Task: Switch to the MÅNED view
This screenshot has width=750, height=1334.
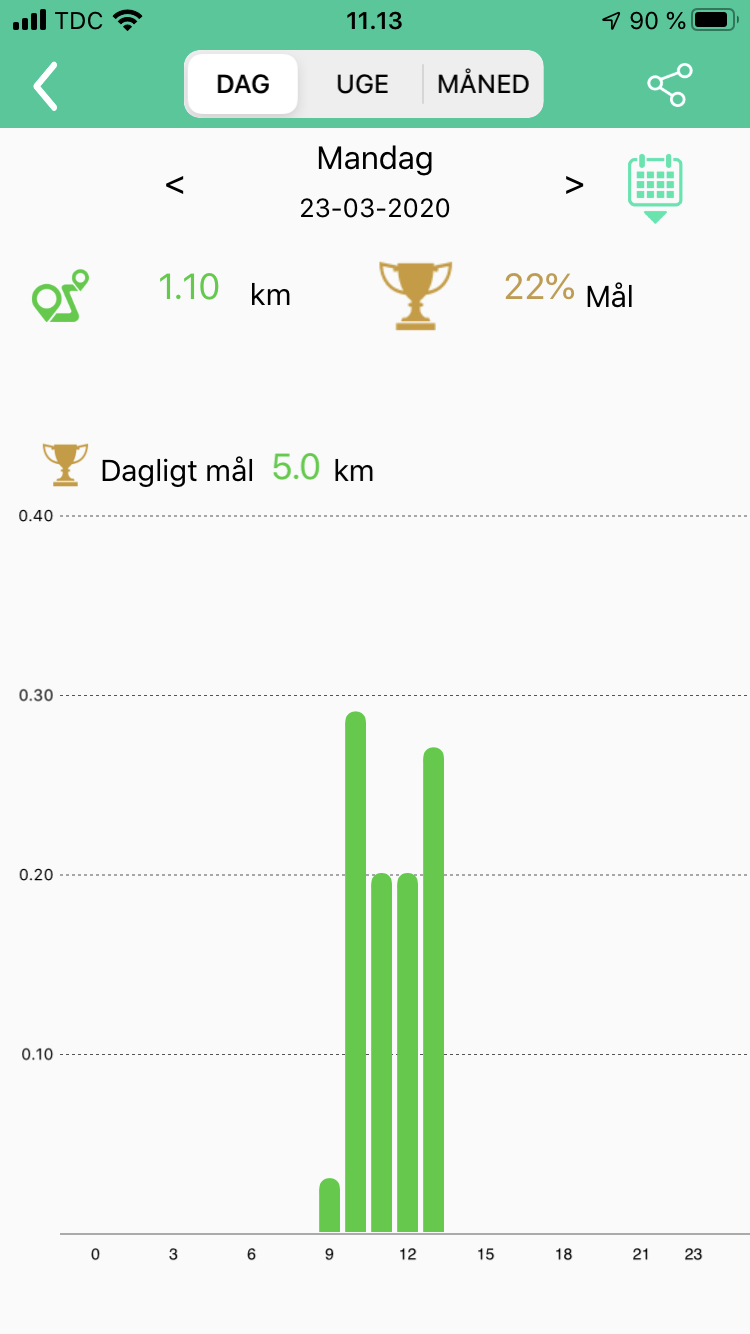Action: tap(483, 84)
